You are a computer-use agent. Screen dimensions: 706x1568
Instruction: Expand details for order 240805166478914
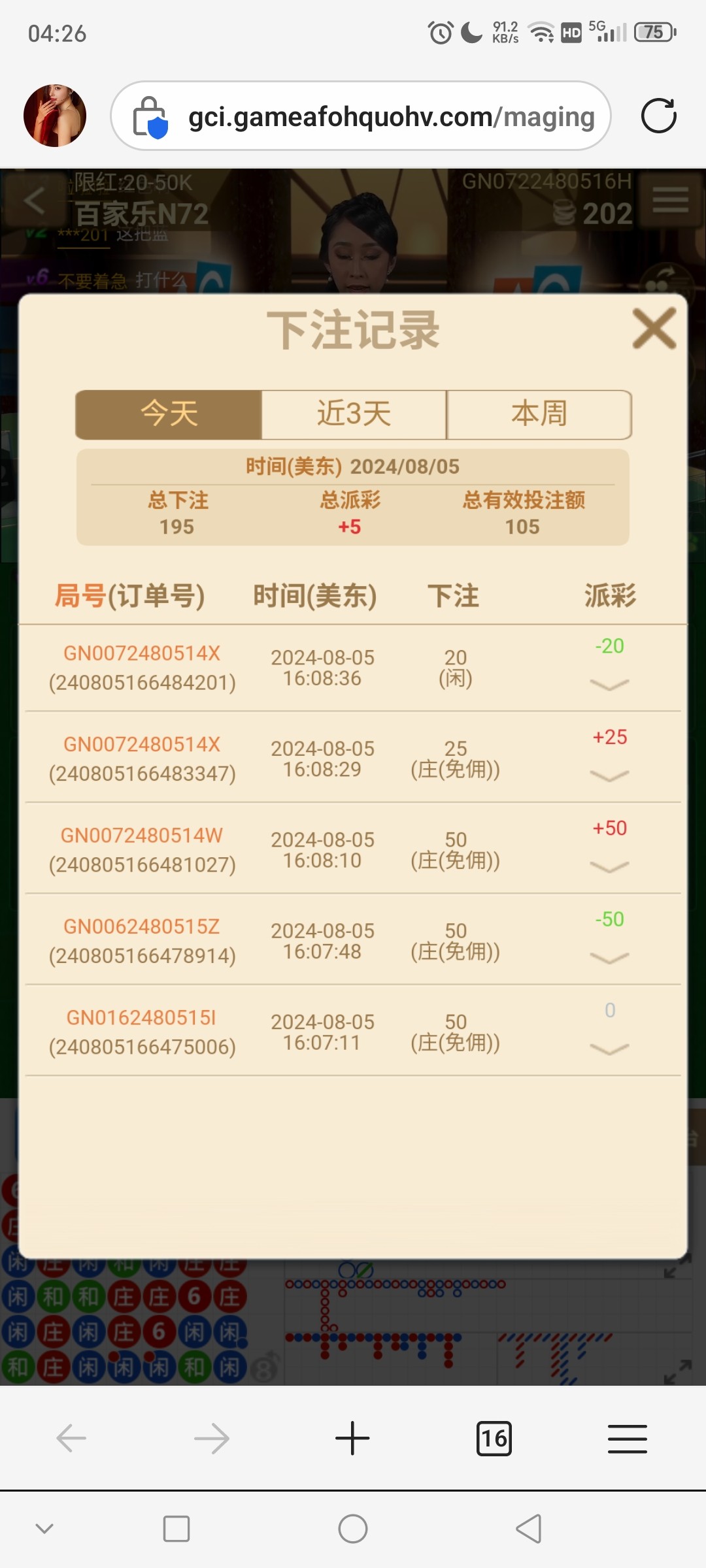click(x=609, y=958)
